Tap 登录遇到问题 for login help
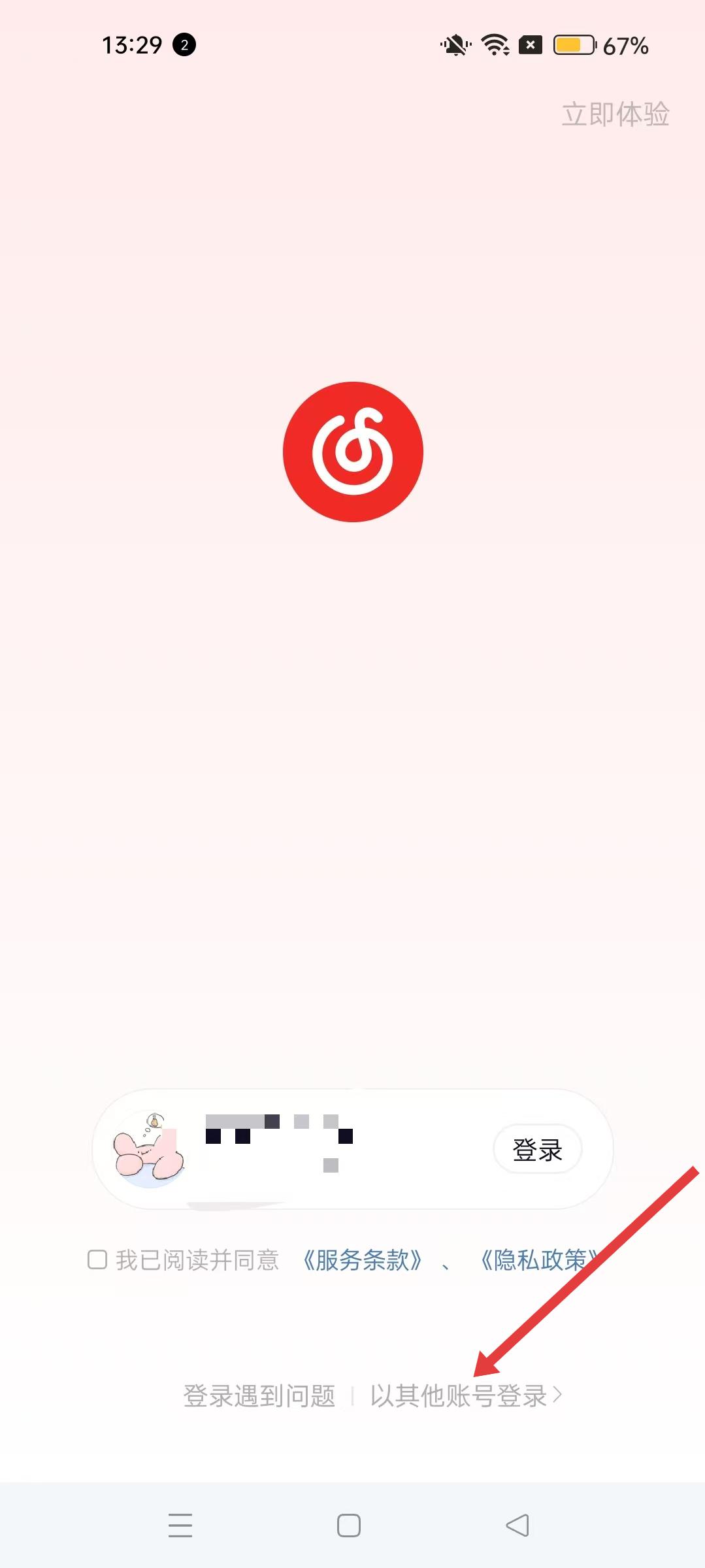The image size is (705, 1568). pyautogui.click(x=259, y=1395)
